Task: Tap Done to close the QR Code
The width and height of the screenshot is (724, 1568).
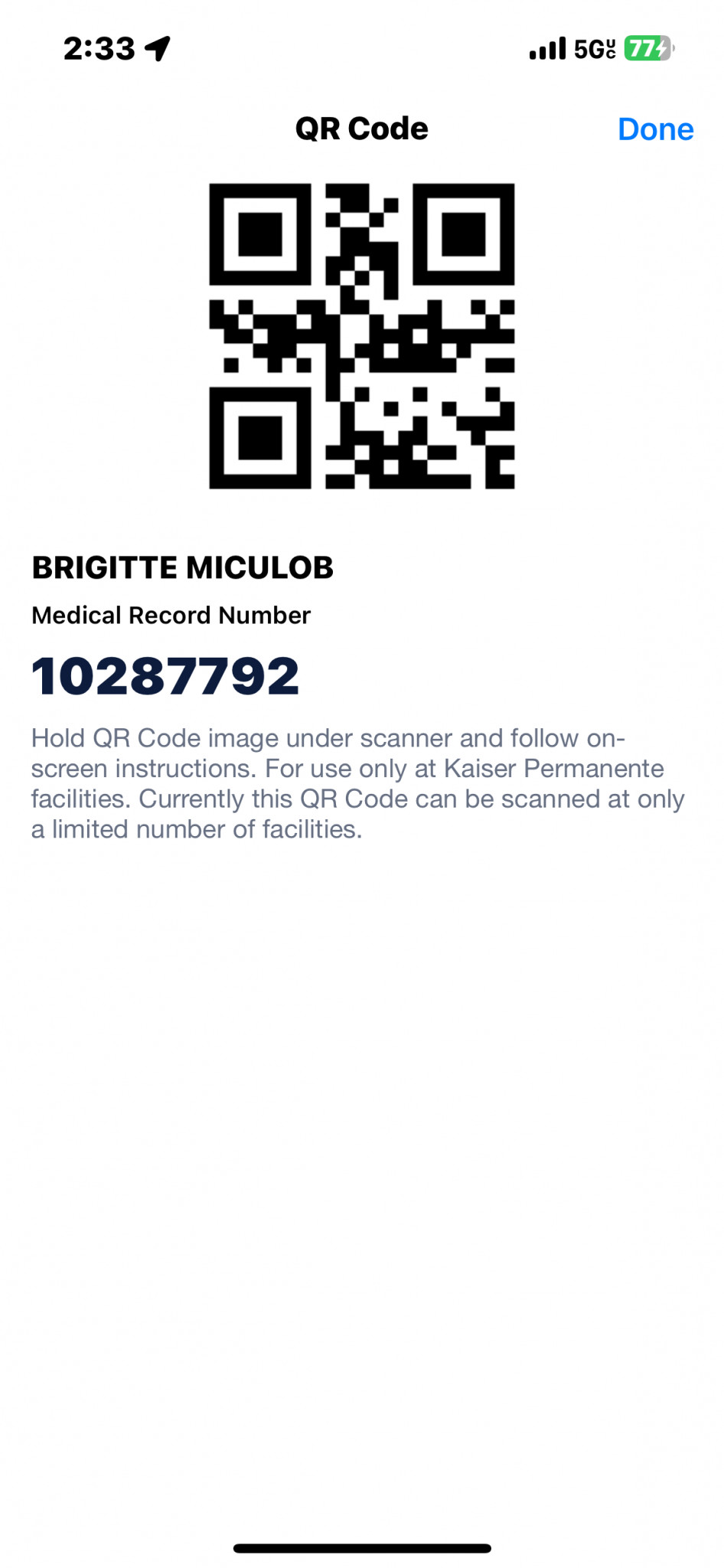Action: coord(655,129)
